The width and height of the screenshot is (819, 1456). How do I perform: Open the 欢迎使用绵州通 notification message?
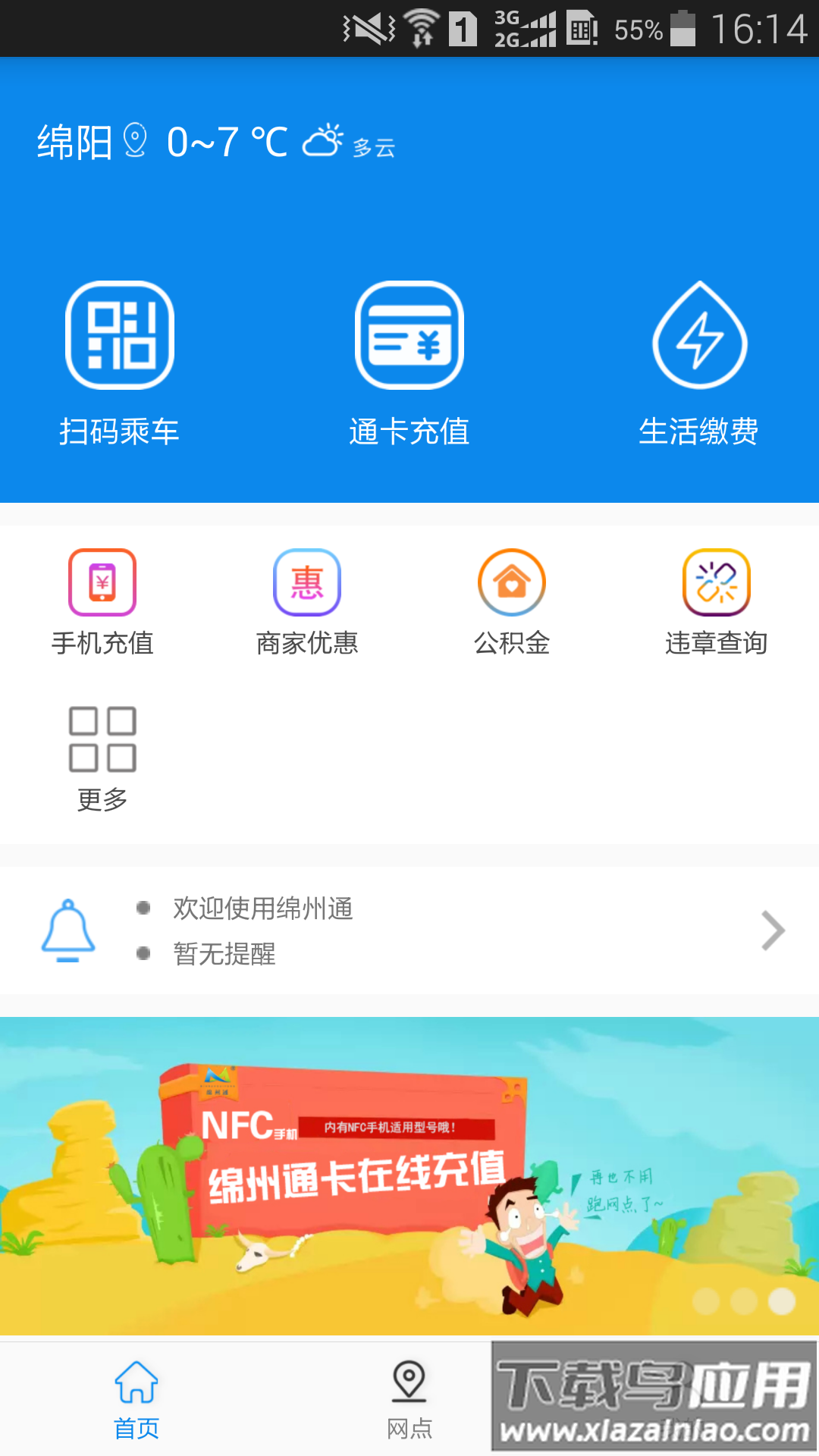point(265,908)
